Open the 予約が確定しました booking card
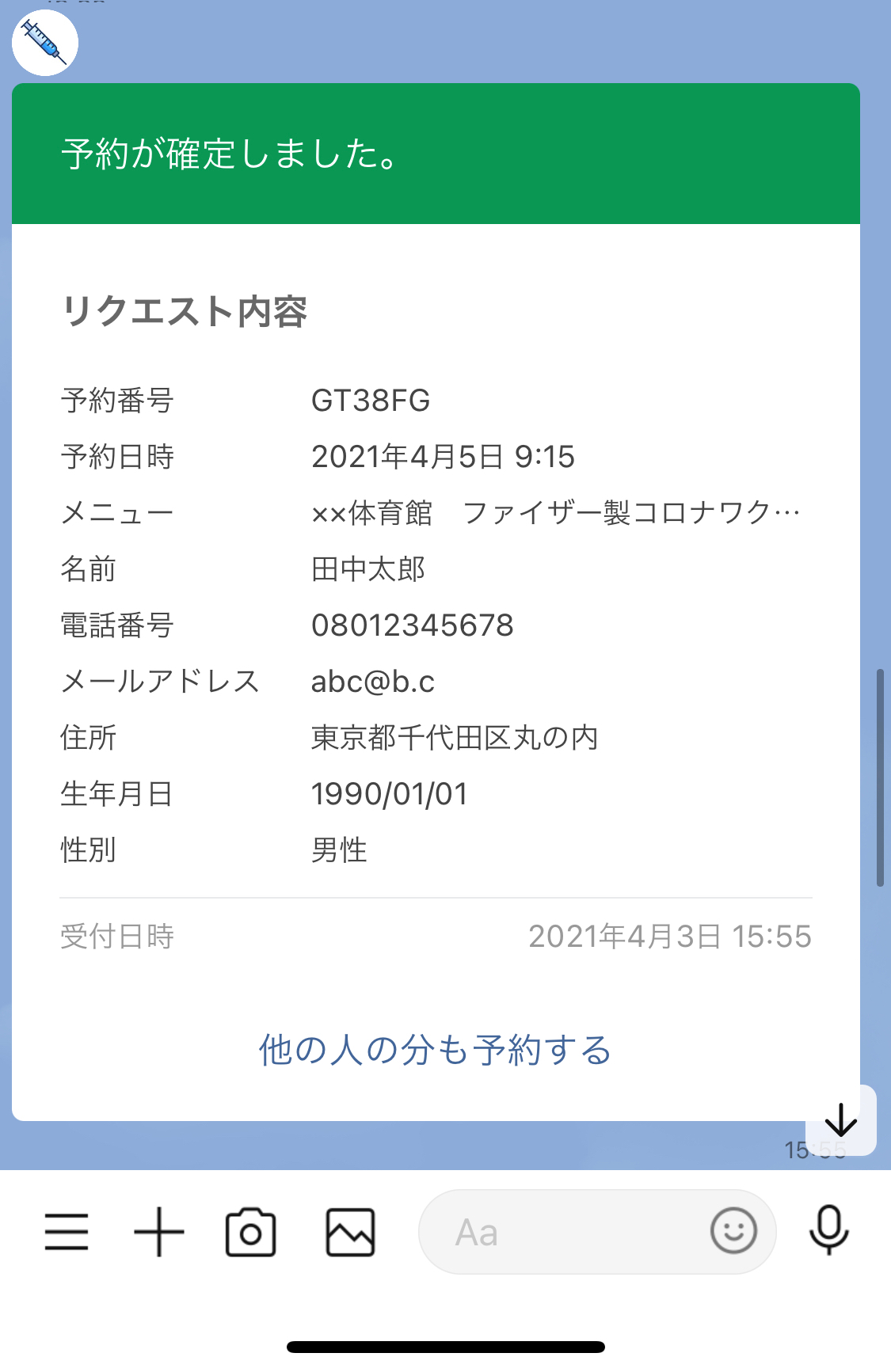Viewport: 891px width, 1372px height. 436,154
